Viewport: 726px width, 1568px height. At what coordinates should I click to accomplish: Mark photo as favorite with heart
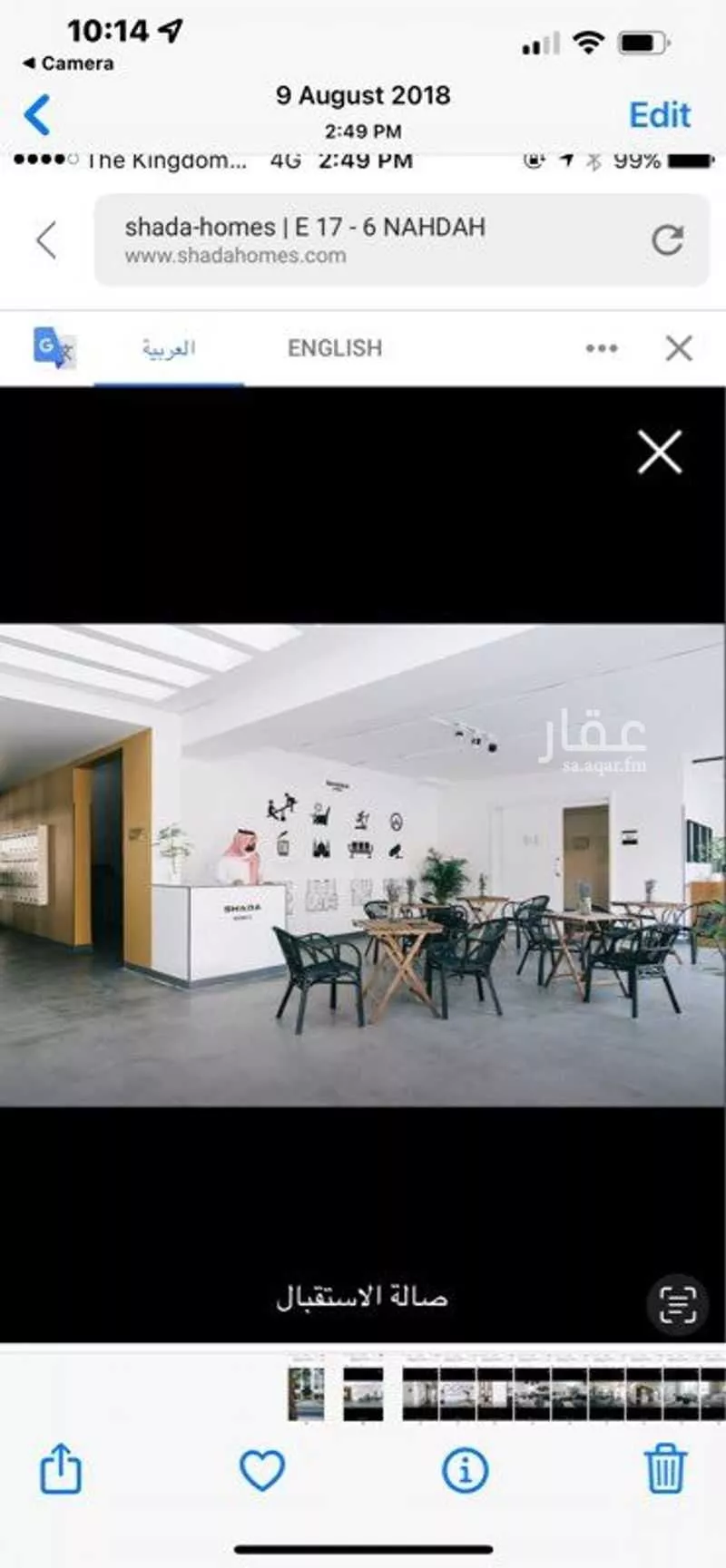262,1469
